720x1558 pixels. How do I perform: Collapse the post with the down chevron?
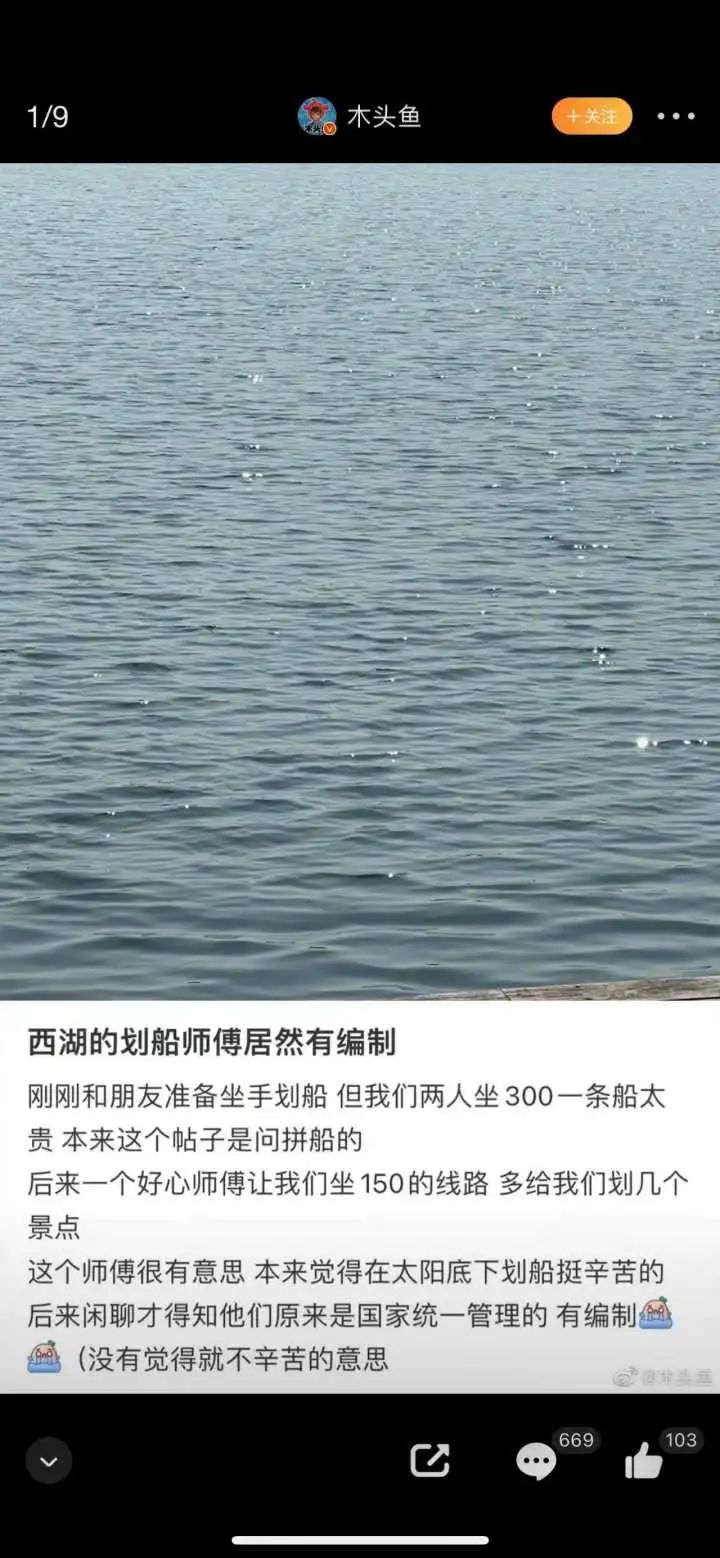(49, 1461)
